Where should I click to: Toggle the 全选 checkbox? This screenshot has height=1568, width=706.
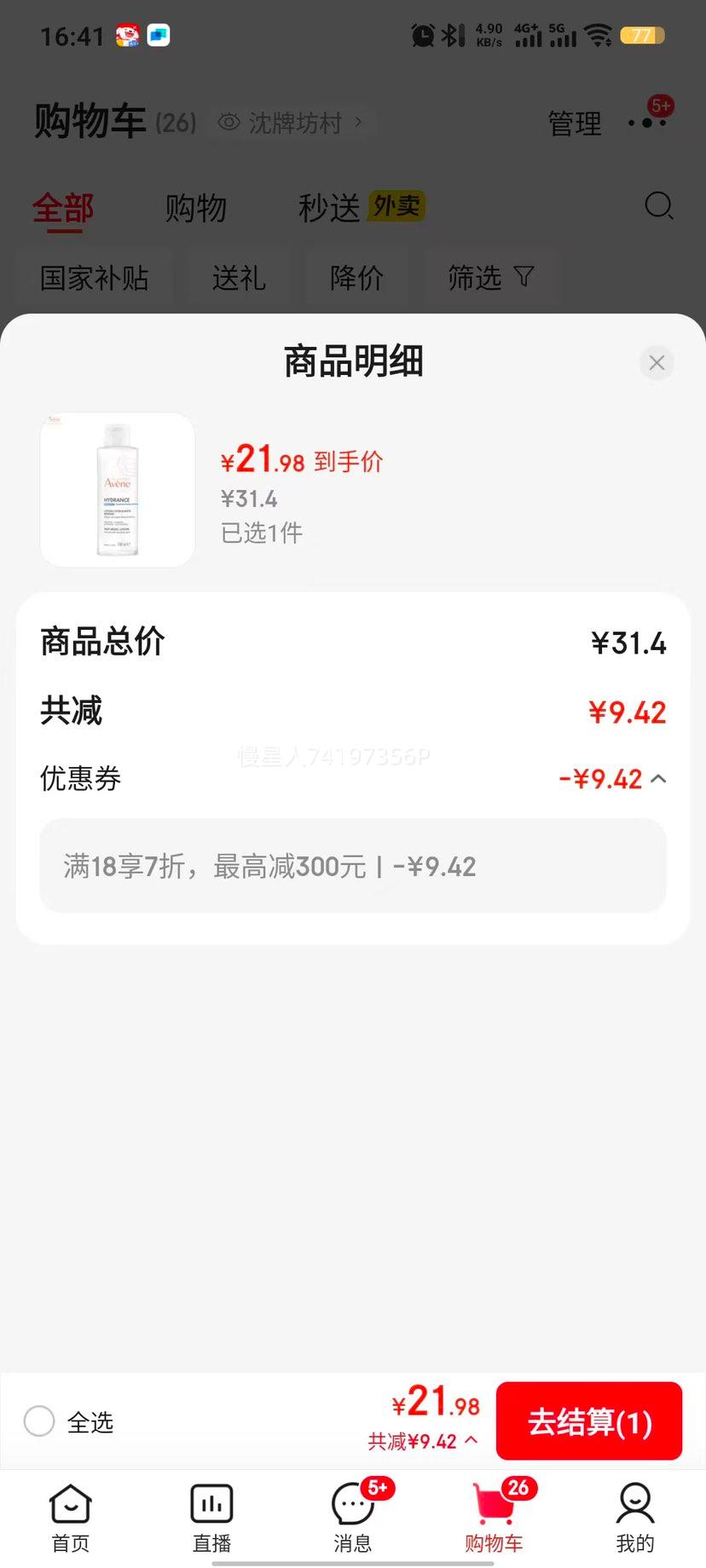point(39,1421)
